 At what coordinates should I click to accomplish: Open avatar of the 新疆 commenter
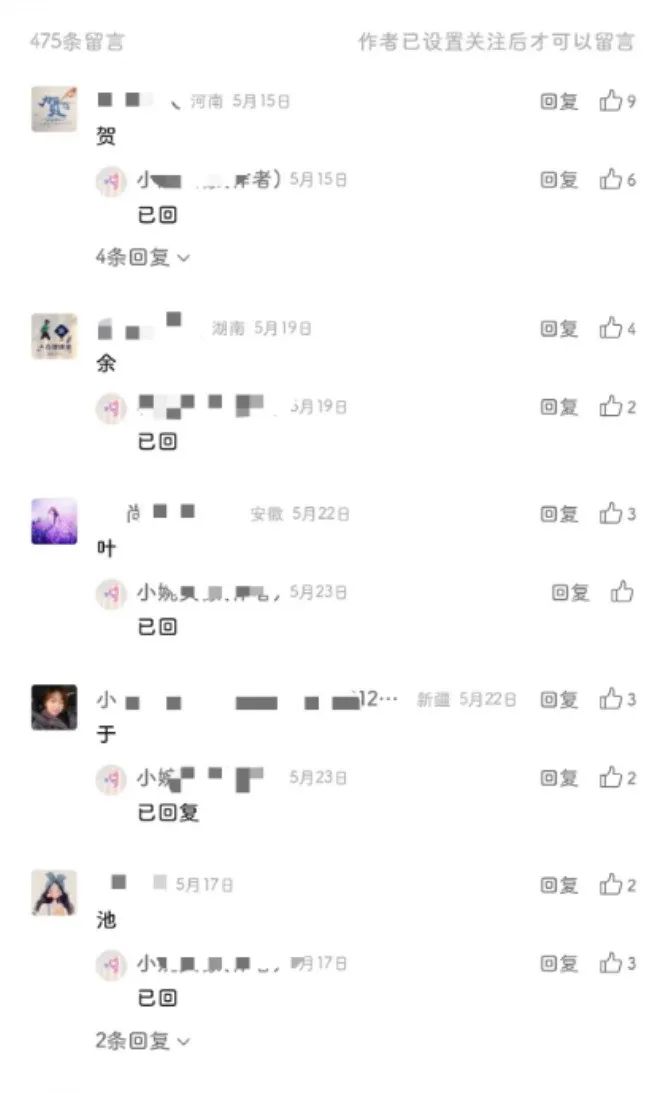[54, 707]
